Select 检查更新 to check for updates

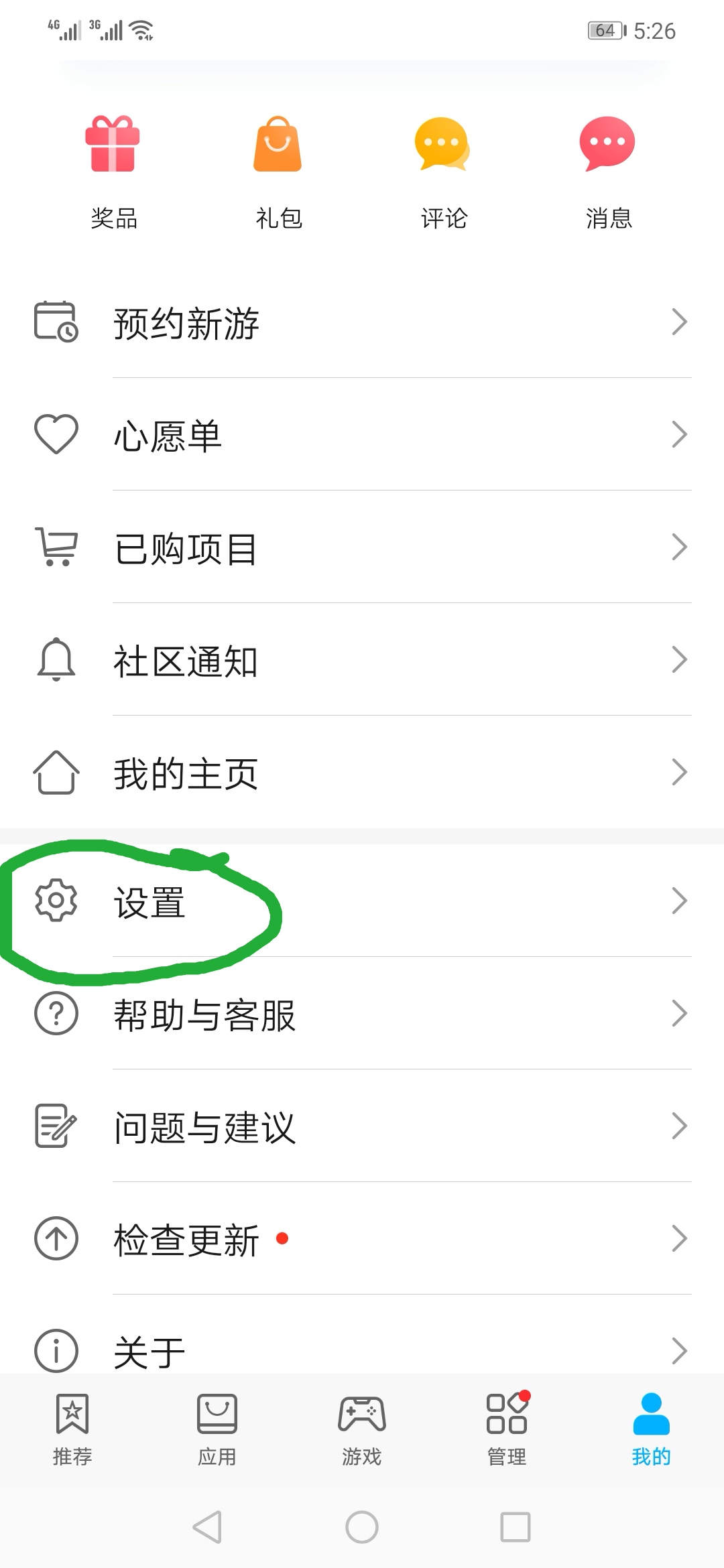pyautogui.click(x=362, y=1239)
